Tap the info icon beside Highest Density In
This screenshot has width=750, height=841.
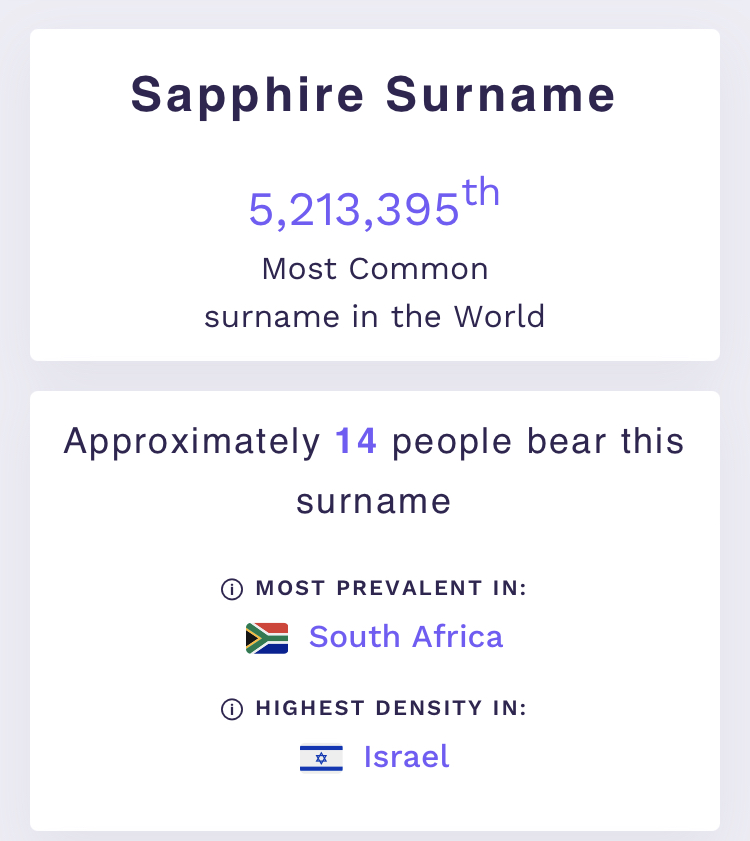[231, 710]
